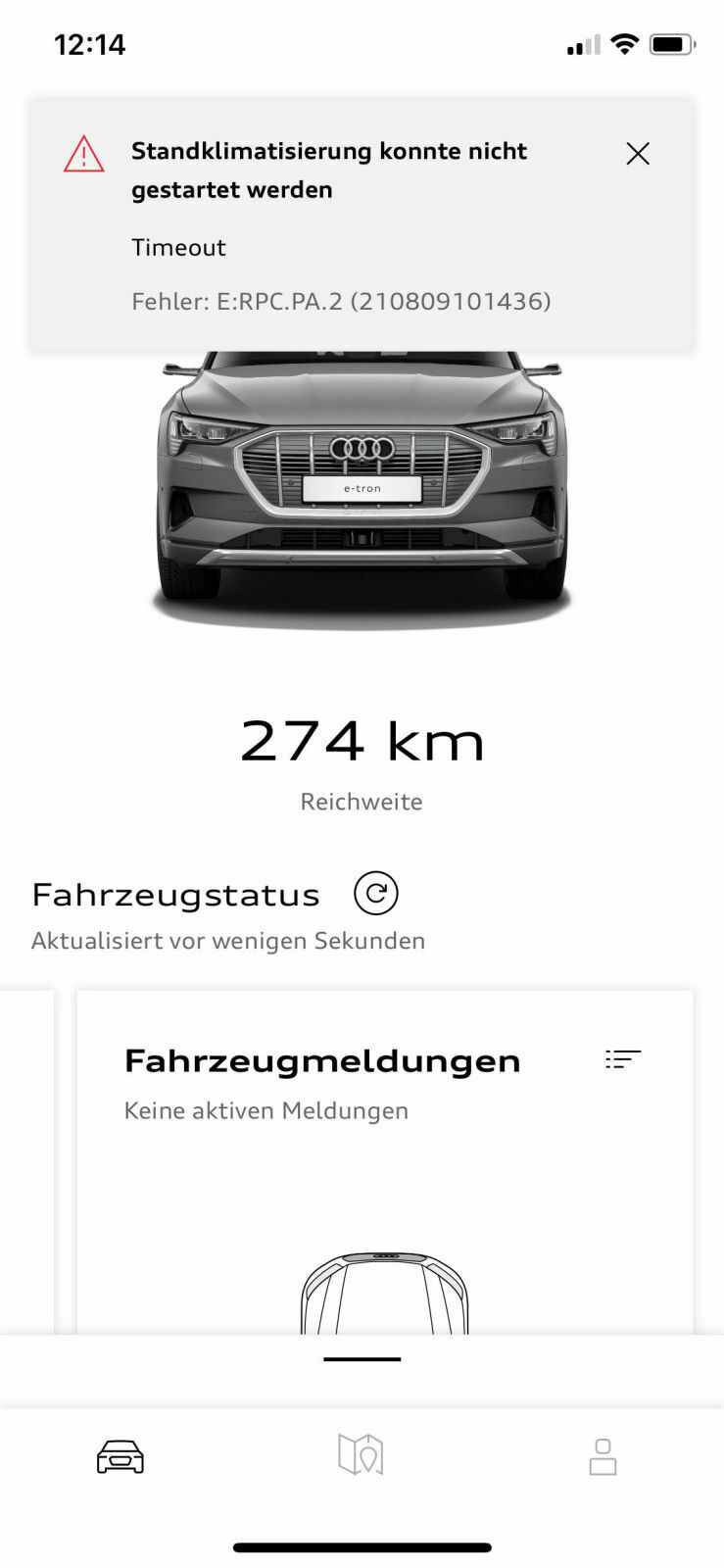
Task: Expand the bottom sheet via drag handle
Action: (x=362, y=1358)
